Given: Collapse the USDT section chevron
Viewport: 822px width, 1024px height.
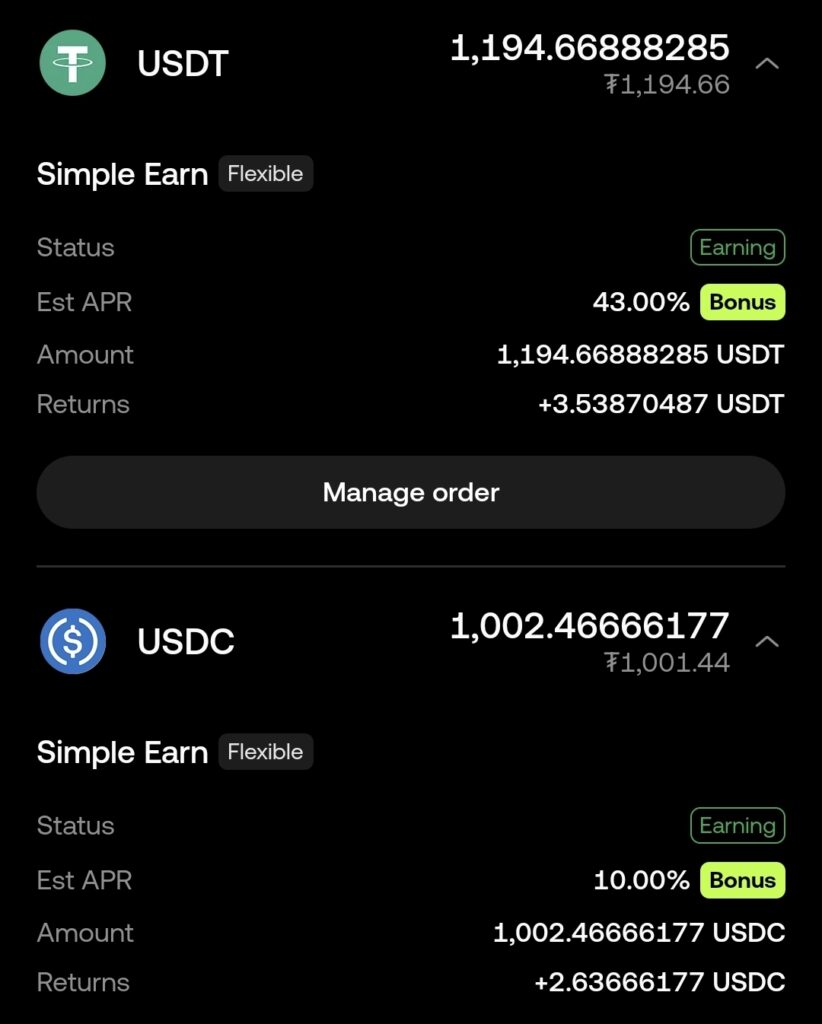Looking at the screenshot, I should (767, 64).
